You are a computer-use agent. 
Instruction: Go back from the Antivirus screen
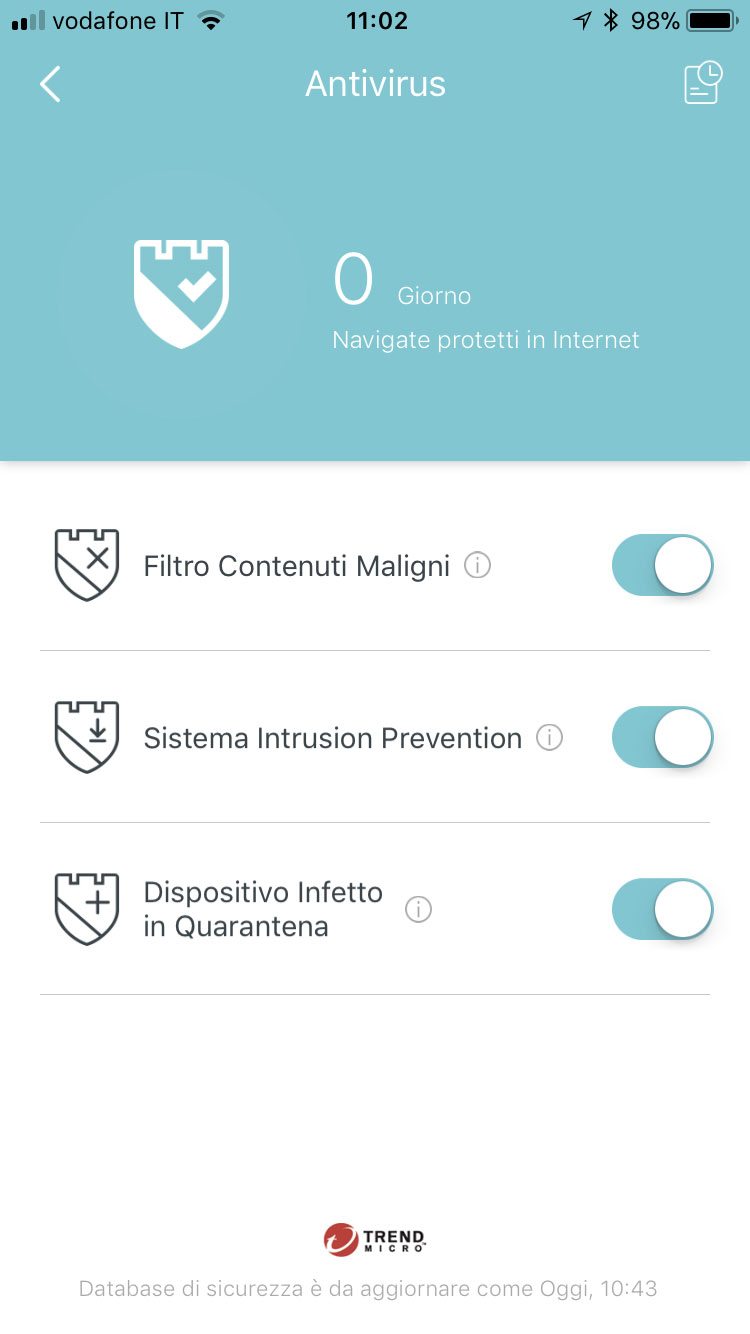(50, 84)
